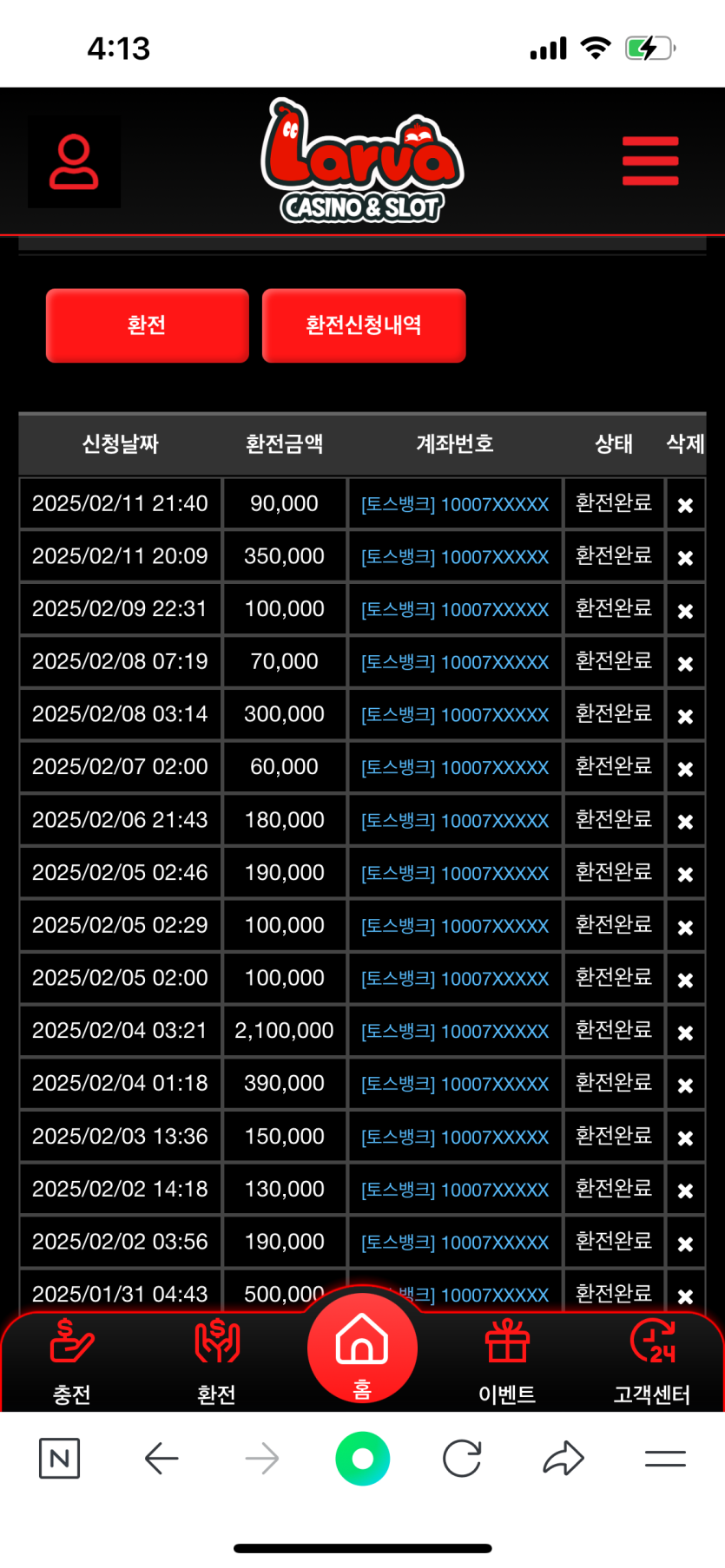Screen dimensions: 725x1568
Task: Delete the 2025/02/04 03:21 withdrawal record
Action: pos(685,1033)
